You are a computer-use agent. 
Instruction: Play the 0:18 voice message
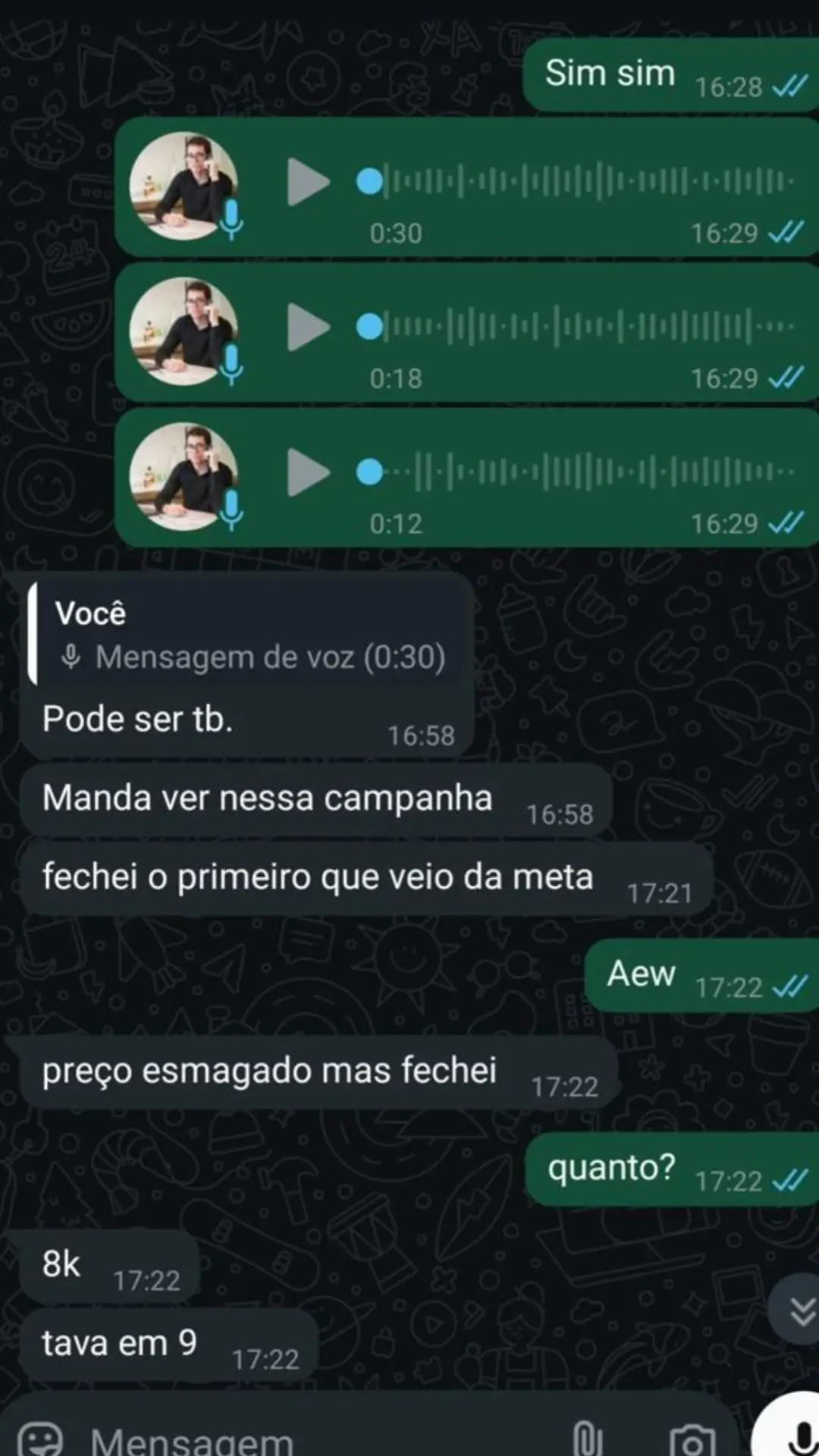pos(307,328)
